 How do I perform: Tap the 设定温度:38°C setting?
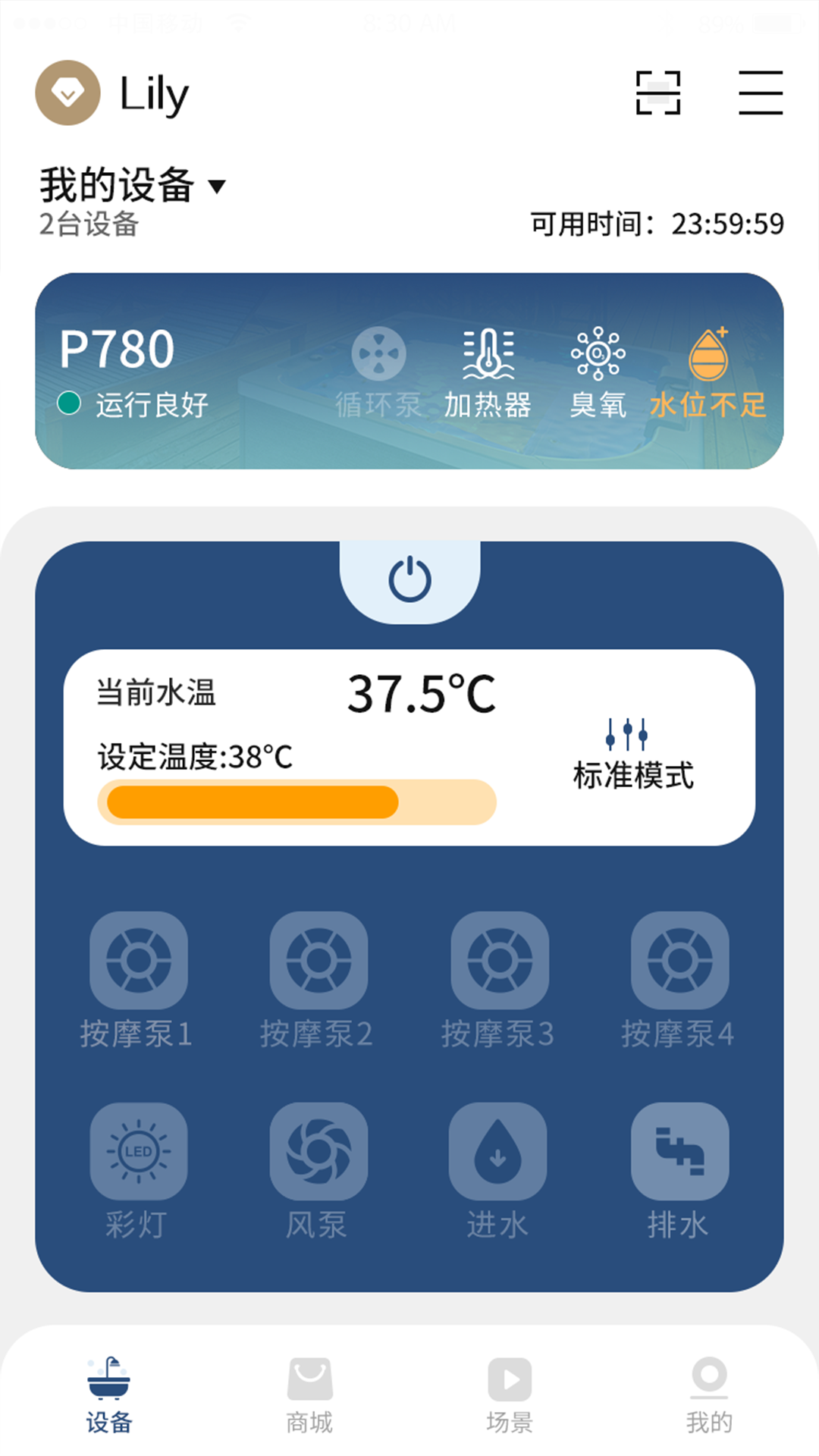192,756
